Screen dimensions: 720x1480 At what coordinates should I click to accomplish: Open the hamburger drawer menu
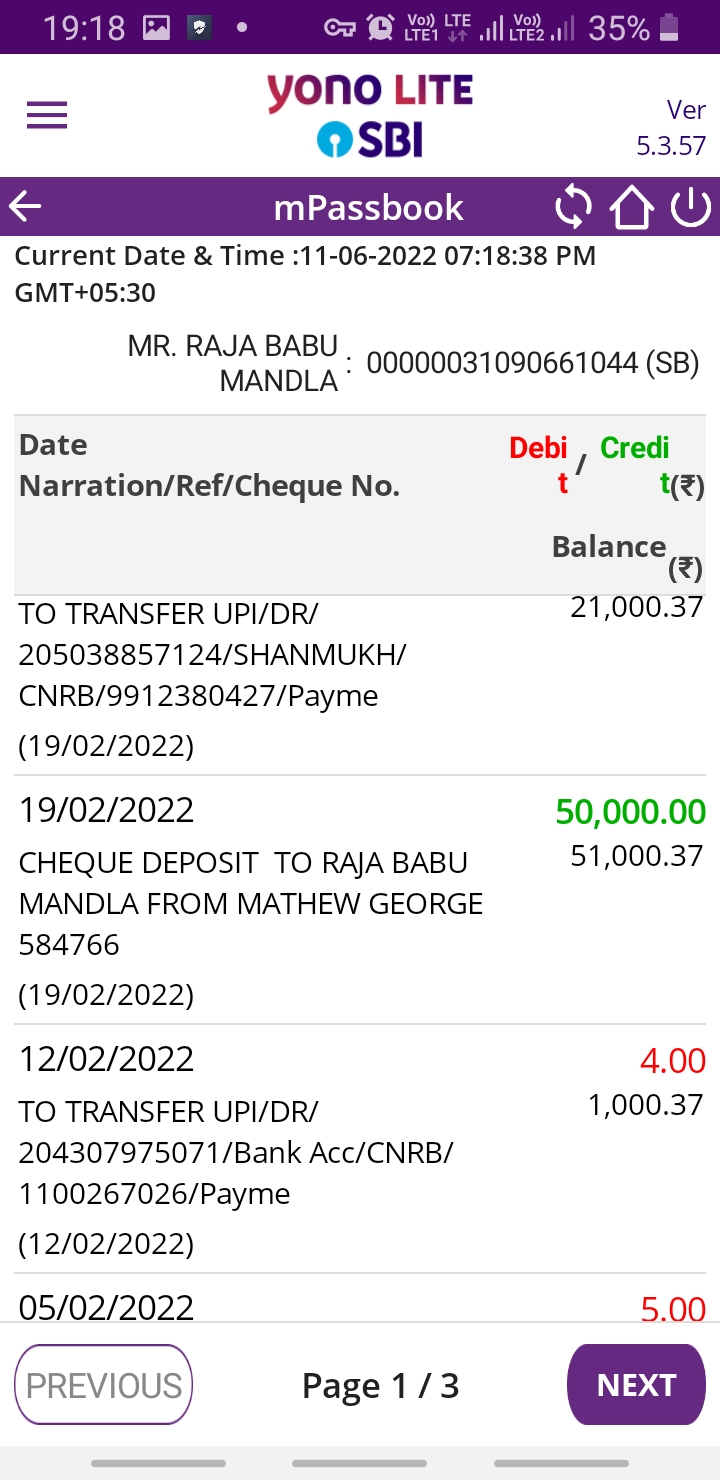tap(46, 116)
